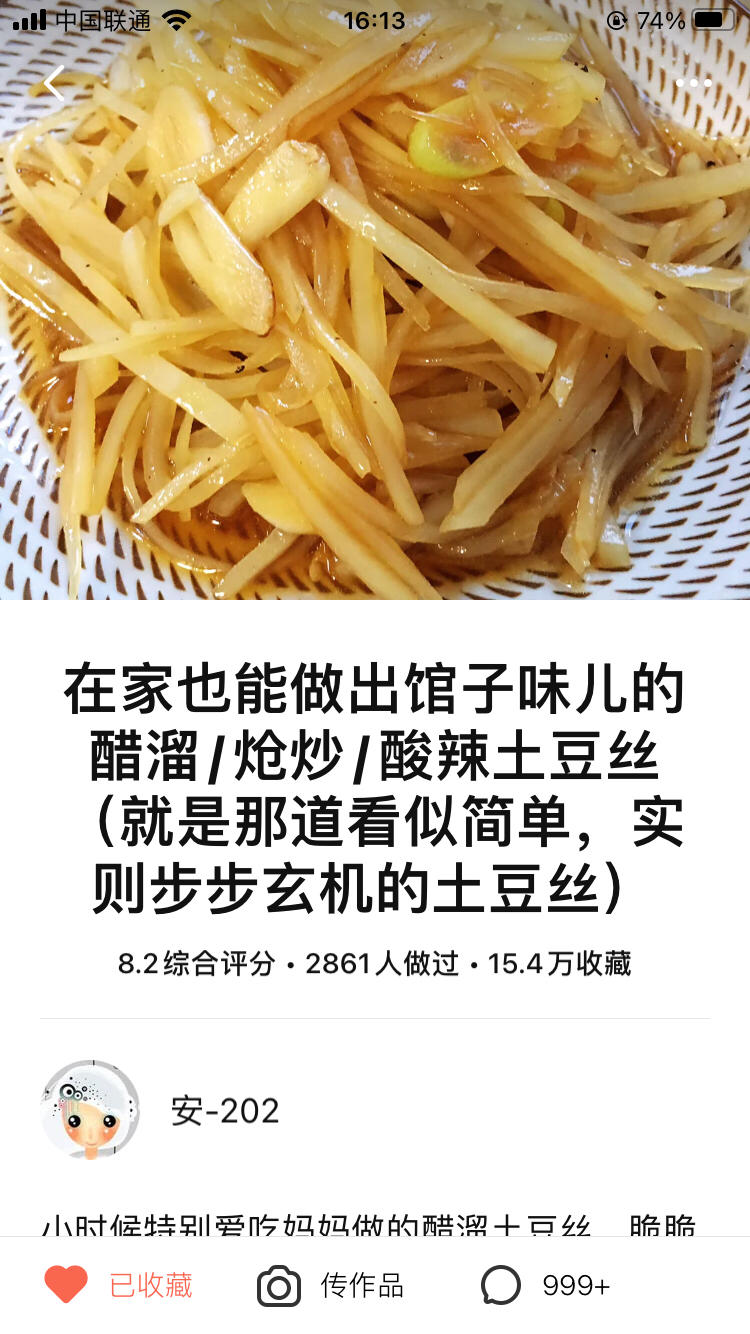Remove recipe from 已收藏 favorites
This screenshot has width=750, height=1334.
tap(118, 1285)
